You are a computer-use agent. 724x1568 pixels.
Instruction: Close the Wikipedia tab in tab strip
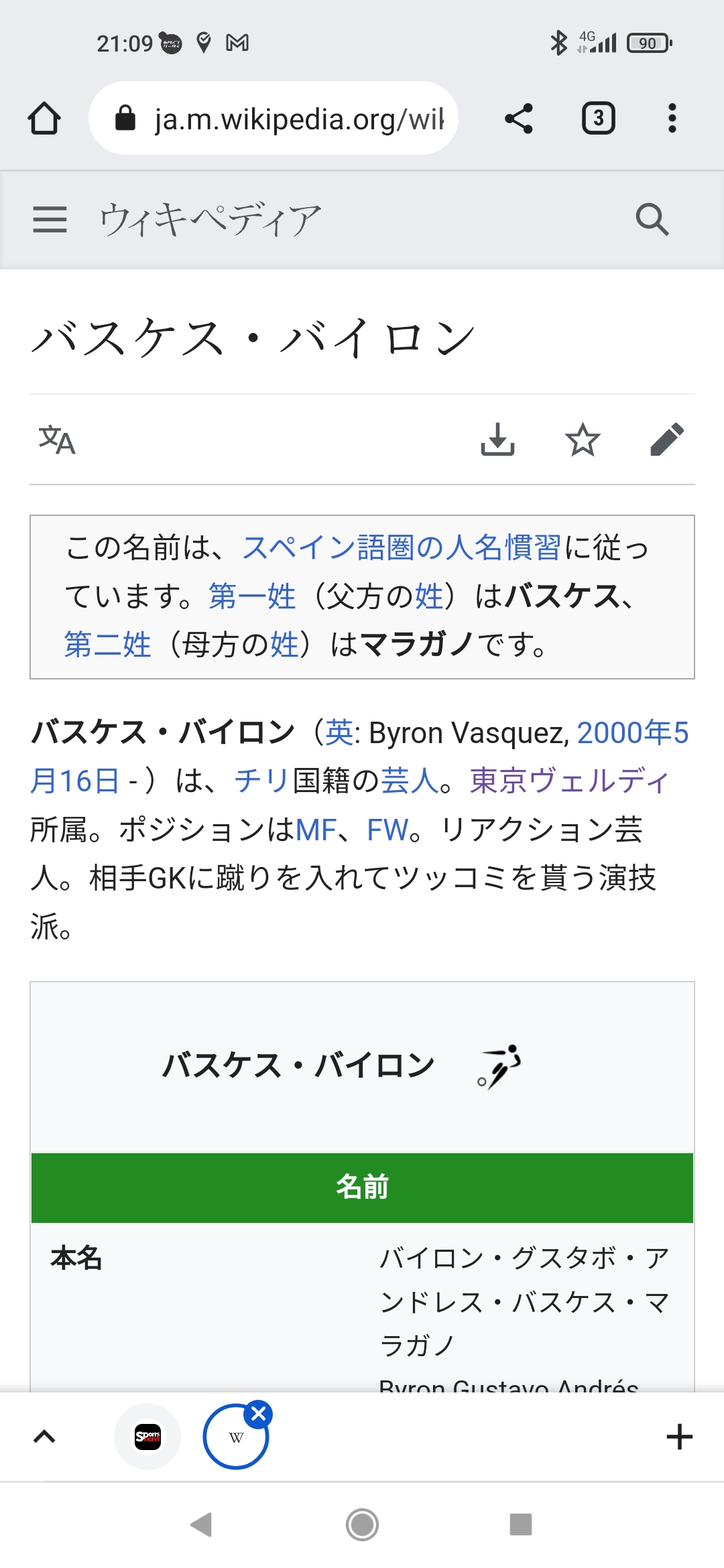[258, 1414]
